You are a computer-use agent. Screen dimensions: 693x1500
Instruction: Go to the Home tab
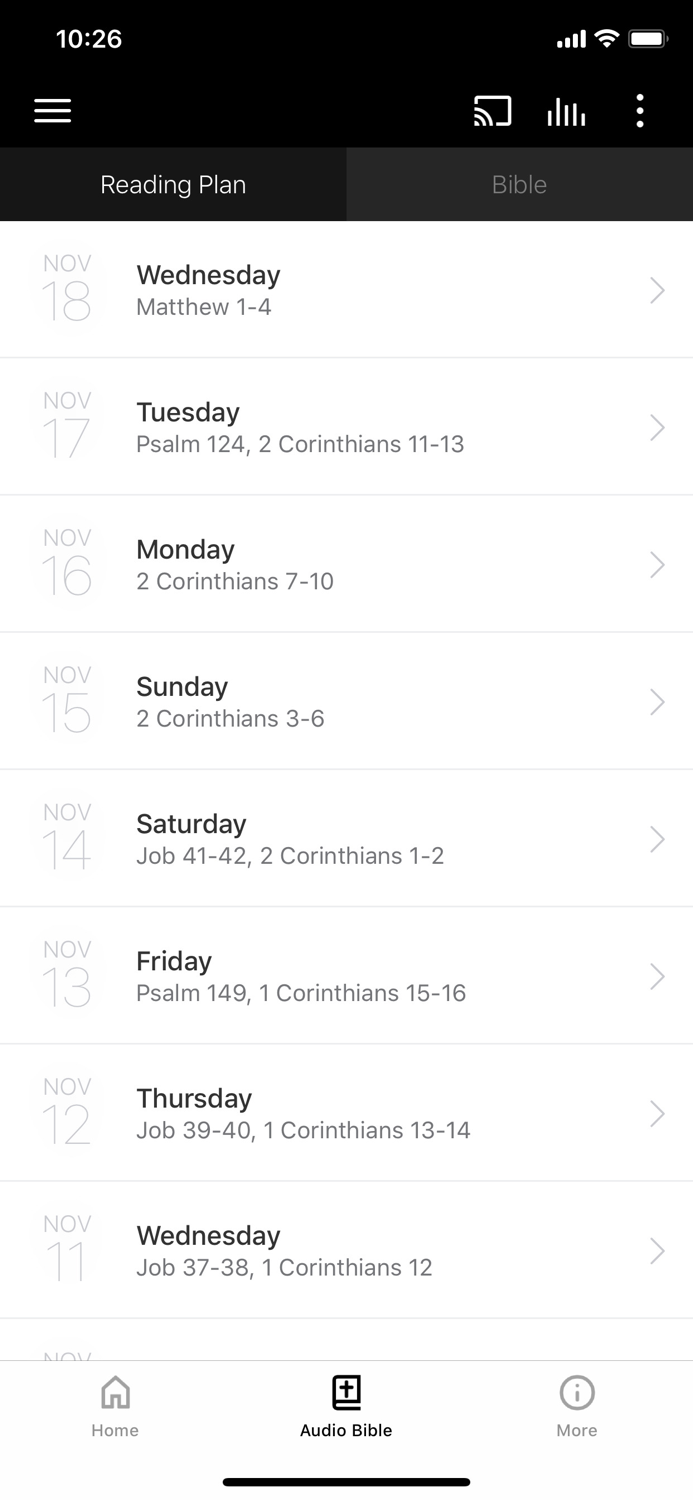point(115,1406)
